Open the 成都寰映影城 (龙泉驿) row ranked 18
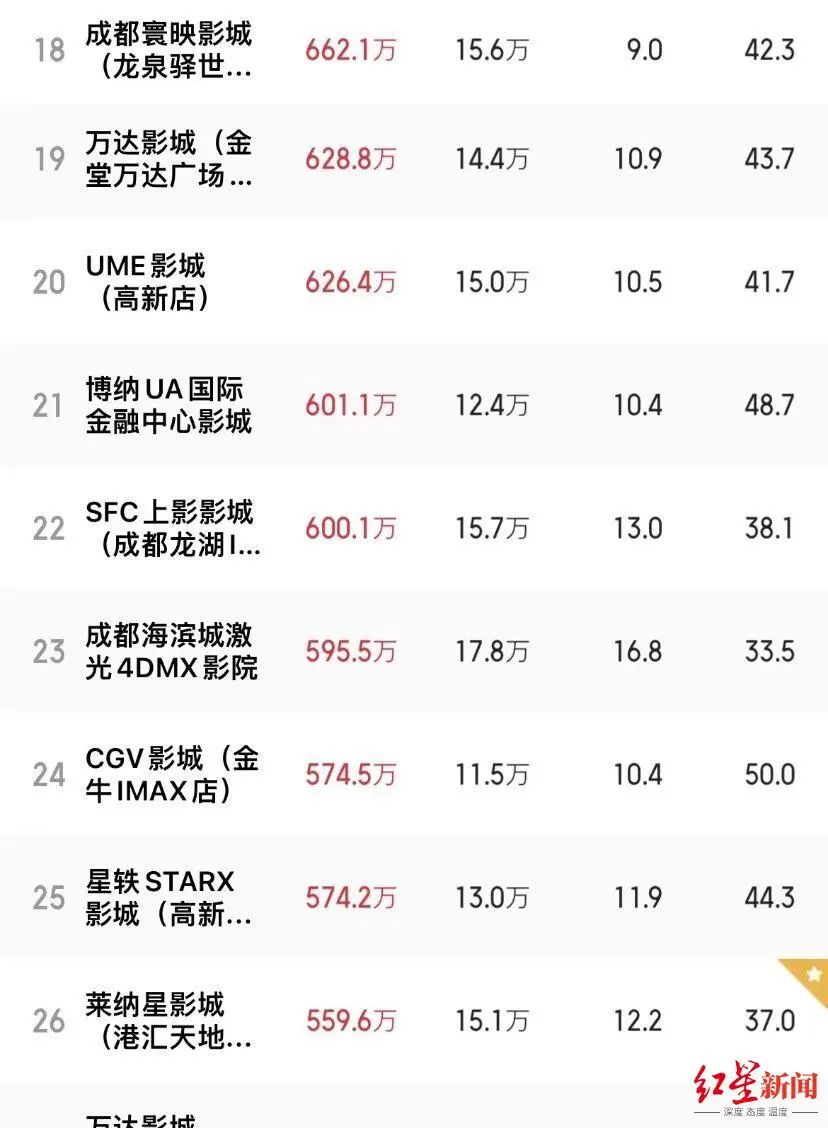Viewport: 828px width, 1128px height. [414, 50]
